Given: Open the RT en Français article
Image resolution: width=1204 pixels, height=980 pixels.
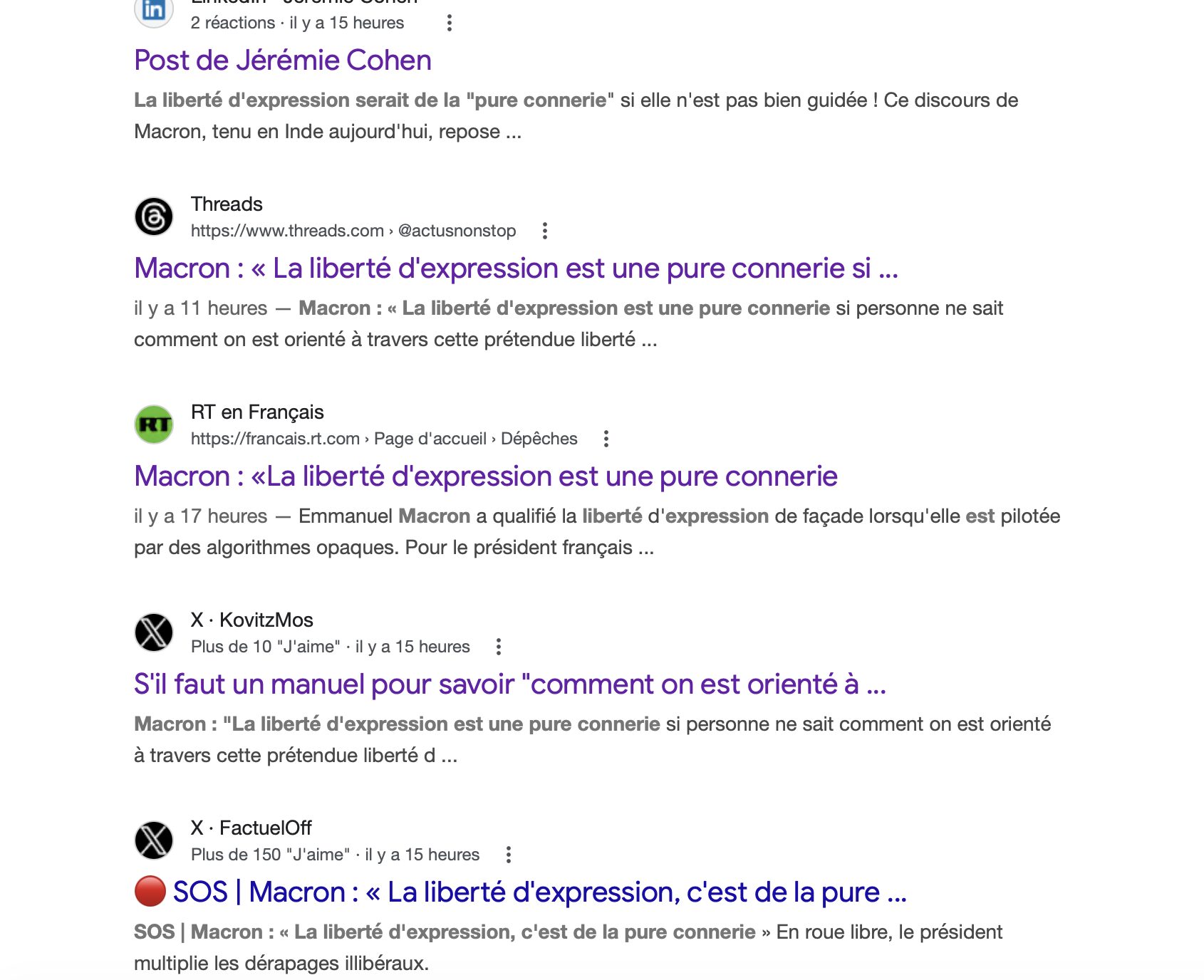Looking at the screenshot, I should coord(485,476).
